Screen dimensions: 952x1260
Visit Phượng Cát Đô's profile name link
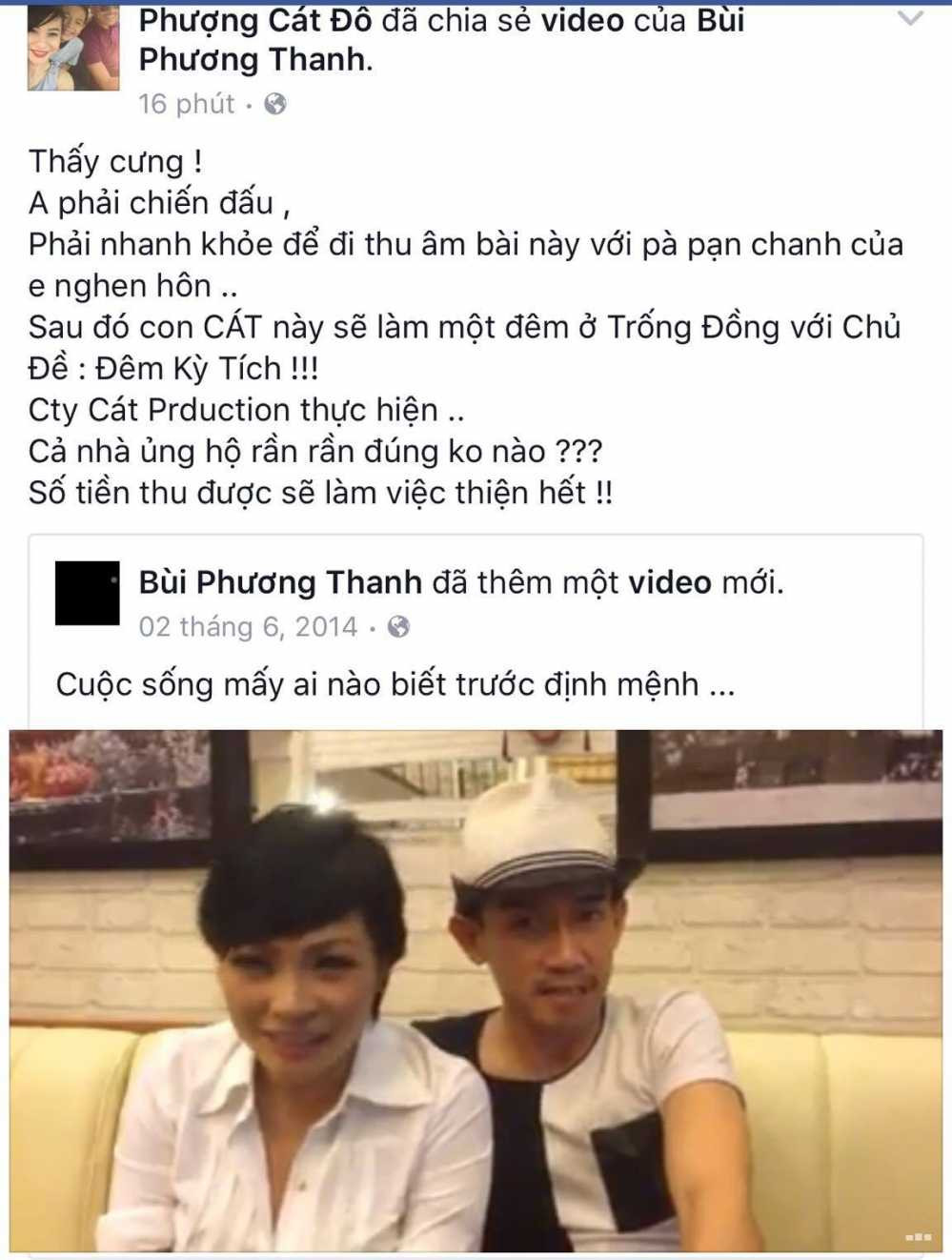pos(255,20)
